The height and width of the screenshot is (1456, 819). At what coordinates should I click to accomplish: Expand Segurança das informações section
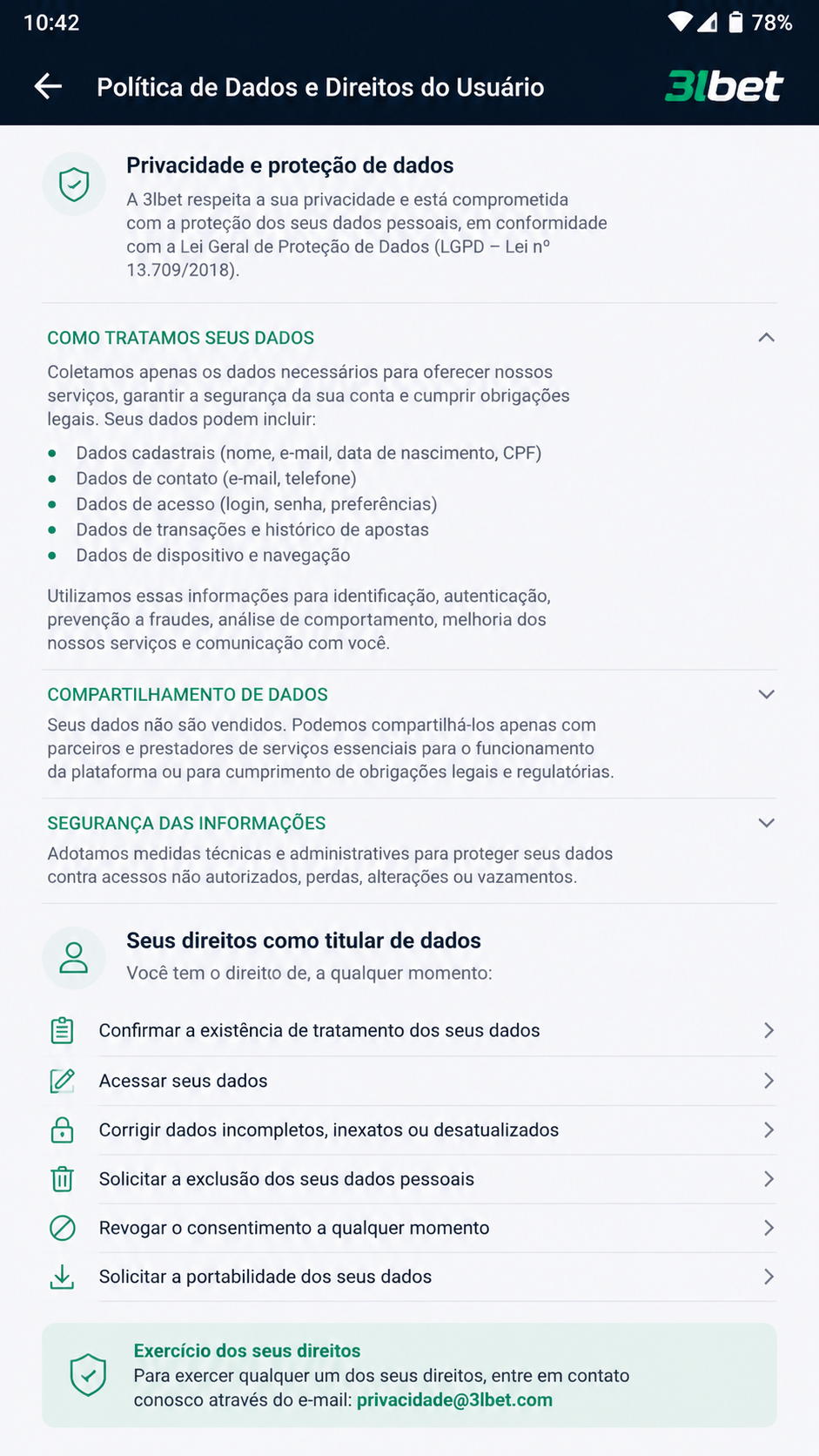click(x=766, y=823)
